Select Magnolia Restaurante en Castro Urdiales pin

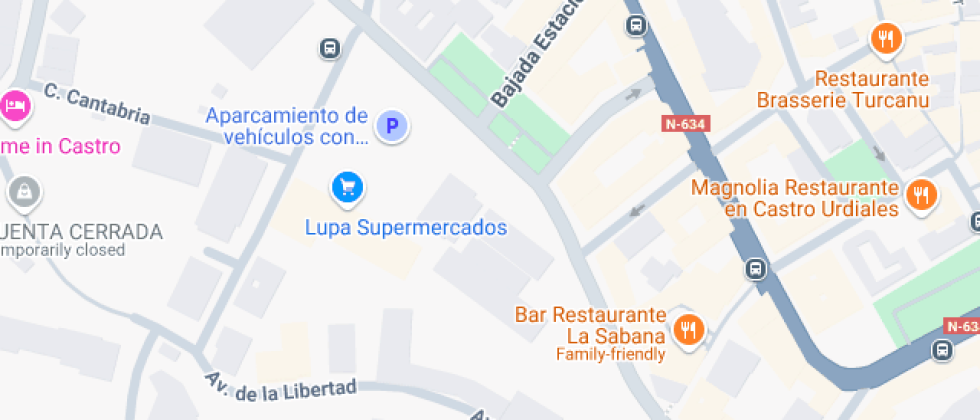click(x=921, y=195)
